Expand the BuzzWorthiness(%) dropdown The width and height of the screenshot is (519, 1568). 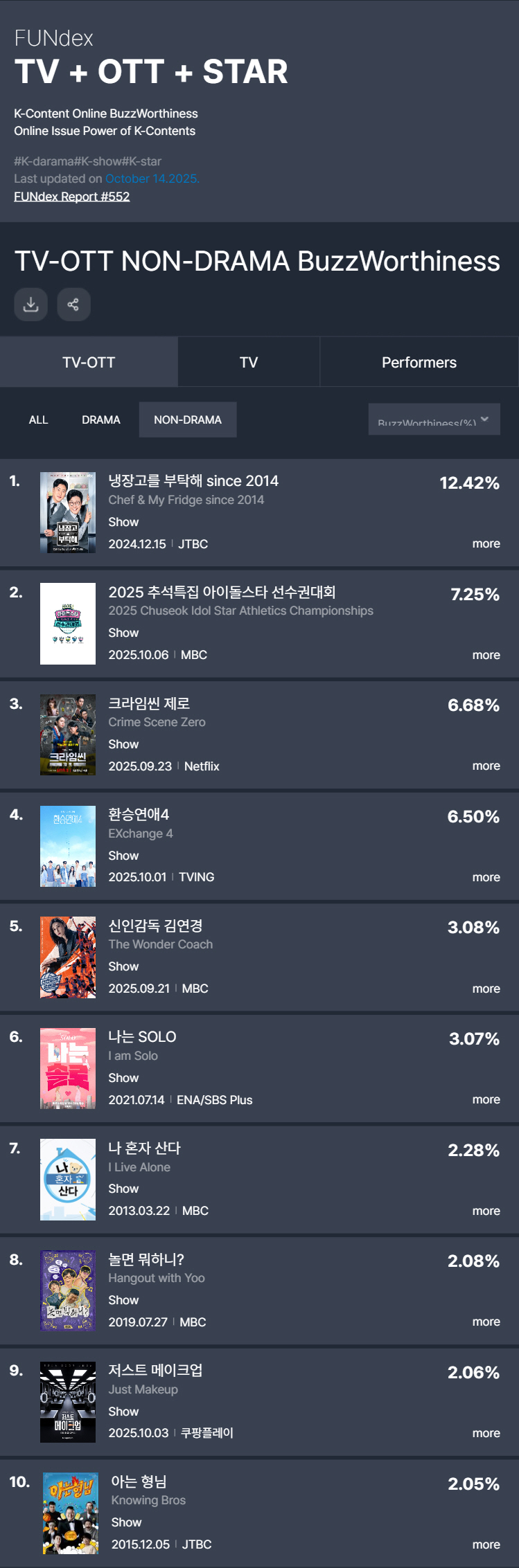[434, 420]
